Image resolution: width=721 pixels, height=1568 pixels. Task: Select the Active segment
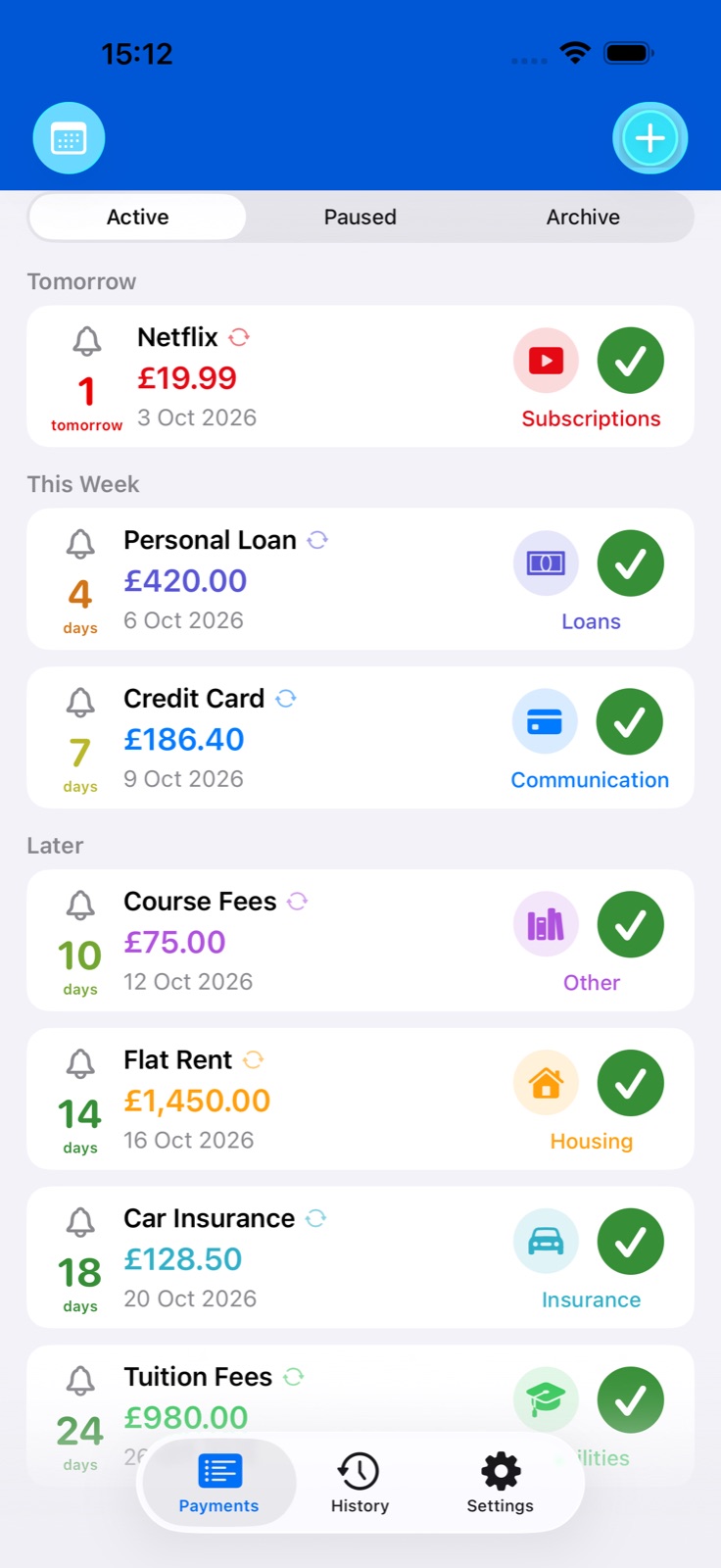[138, 217]
